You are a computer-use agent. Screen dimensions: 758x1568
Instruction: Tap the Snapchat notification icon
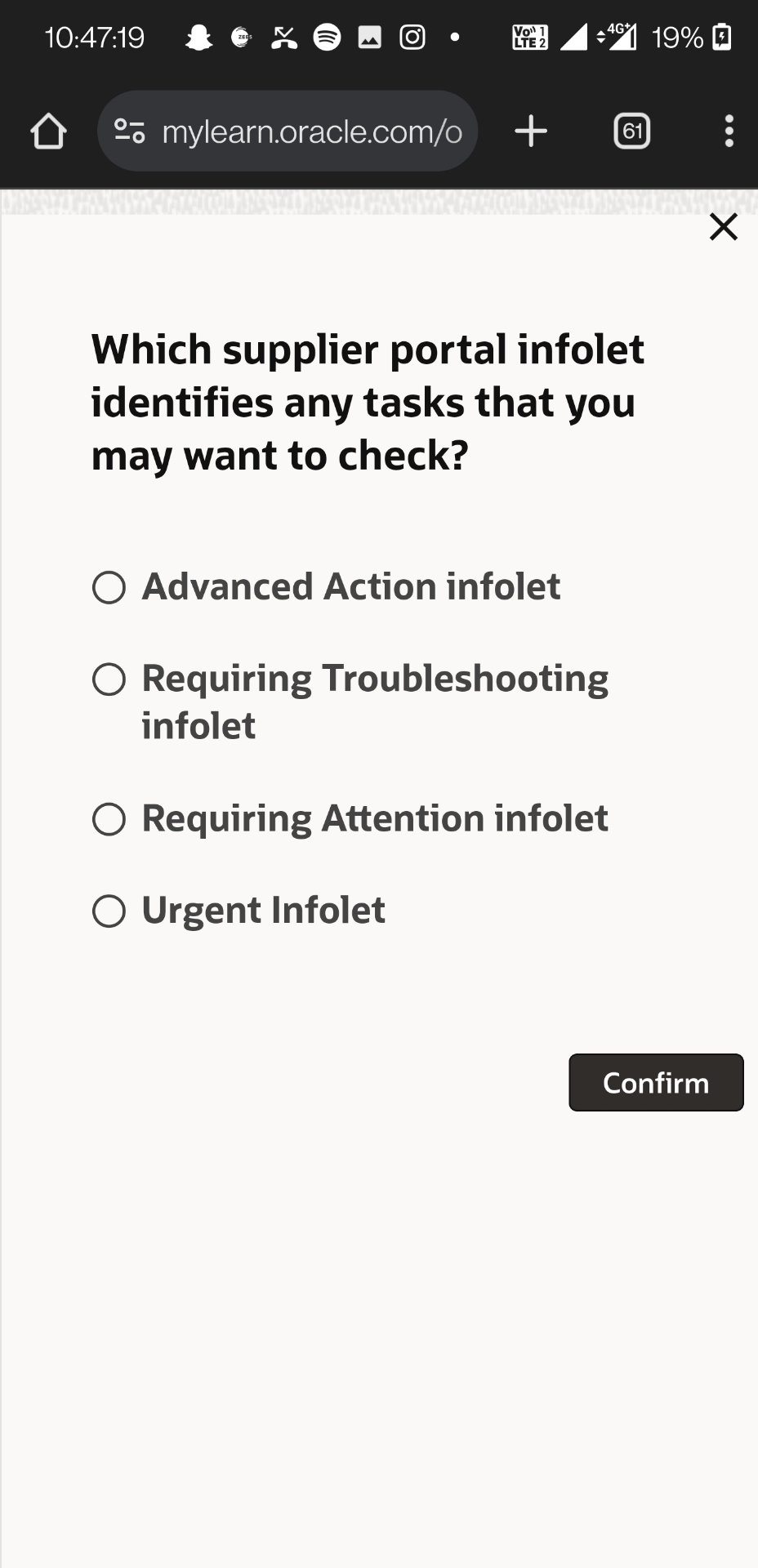pos(198,37)
